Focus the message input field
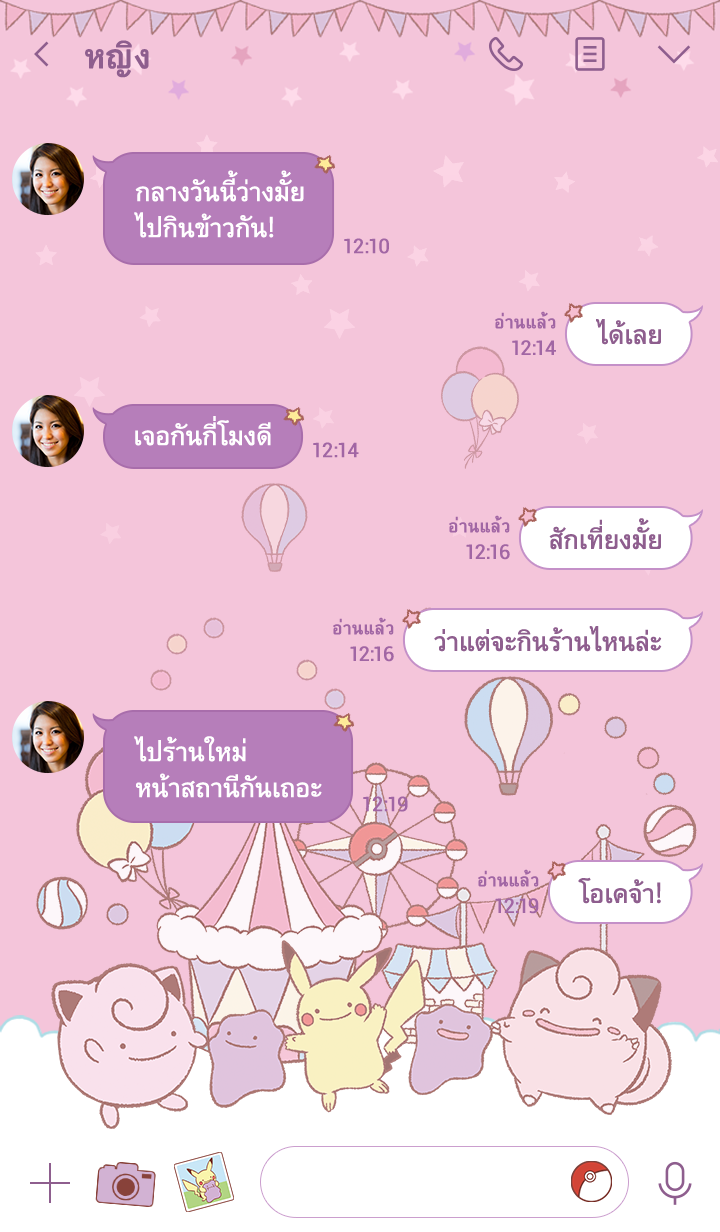The image size is (720, 1232). tap(410, 1182)
